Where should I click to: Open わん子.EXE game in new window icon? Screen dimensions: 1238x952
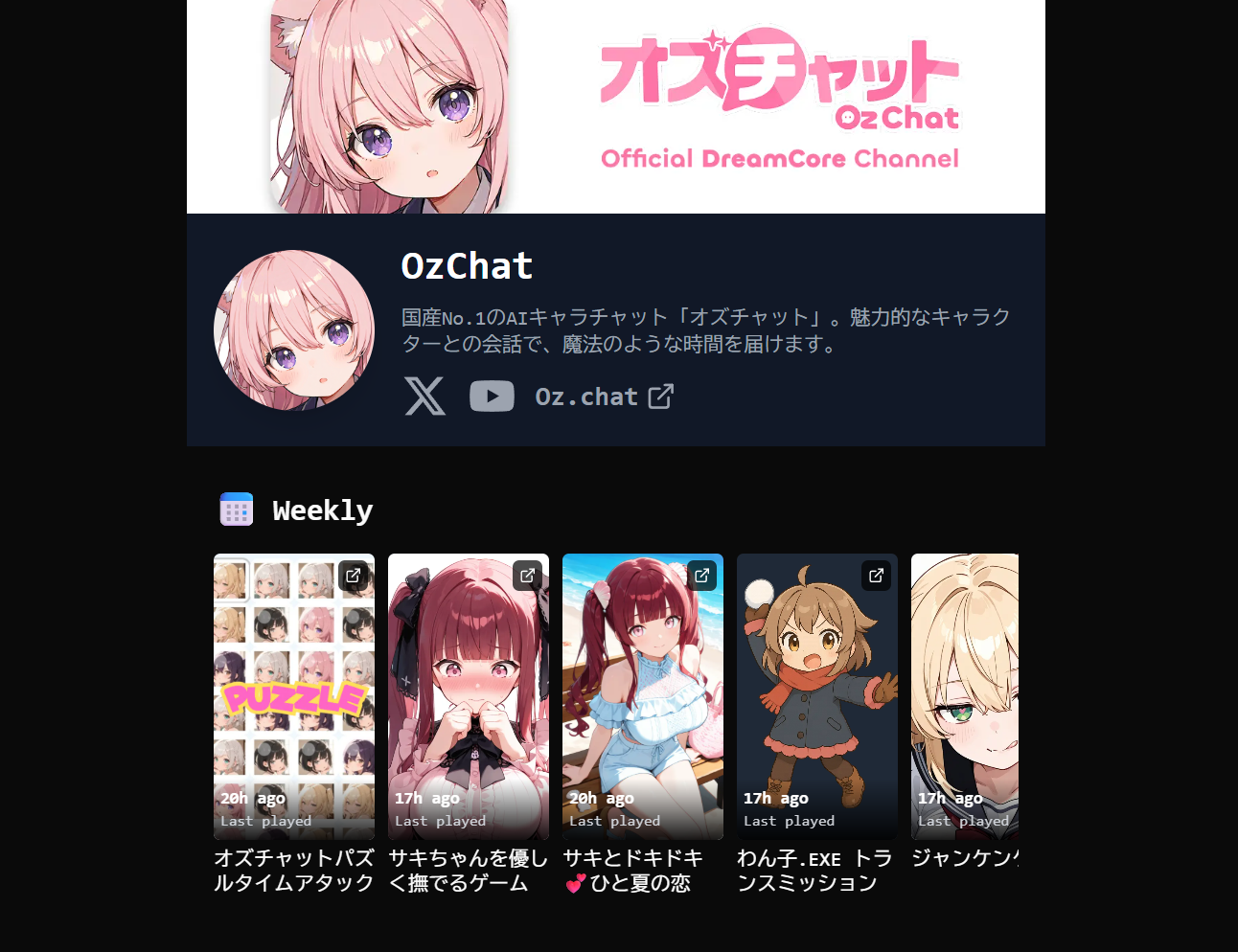click(876, 576)
